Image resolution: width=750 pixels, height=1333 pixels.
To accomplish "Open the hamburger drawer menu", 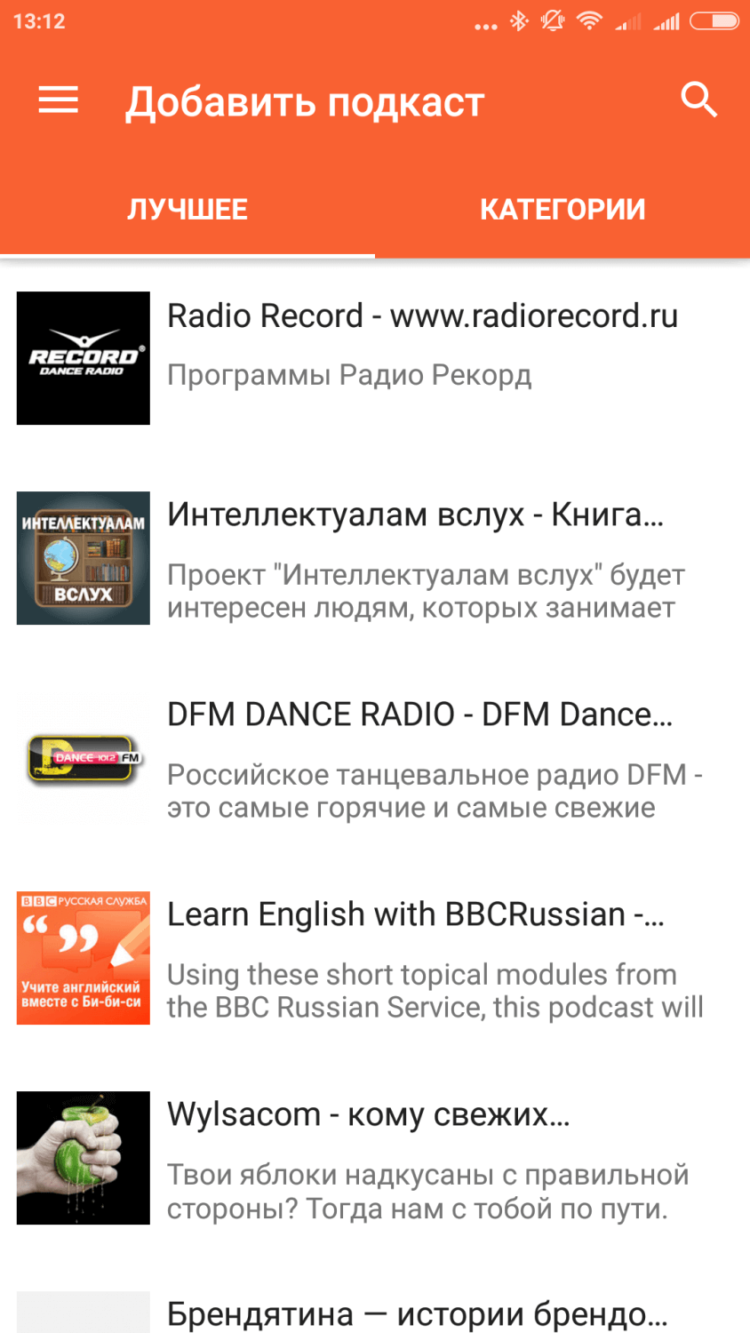I will (58, 100).
